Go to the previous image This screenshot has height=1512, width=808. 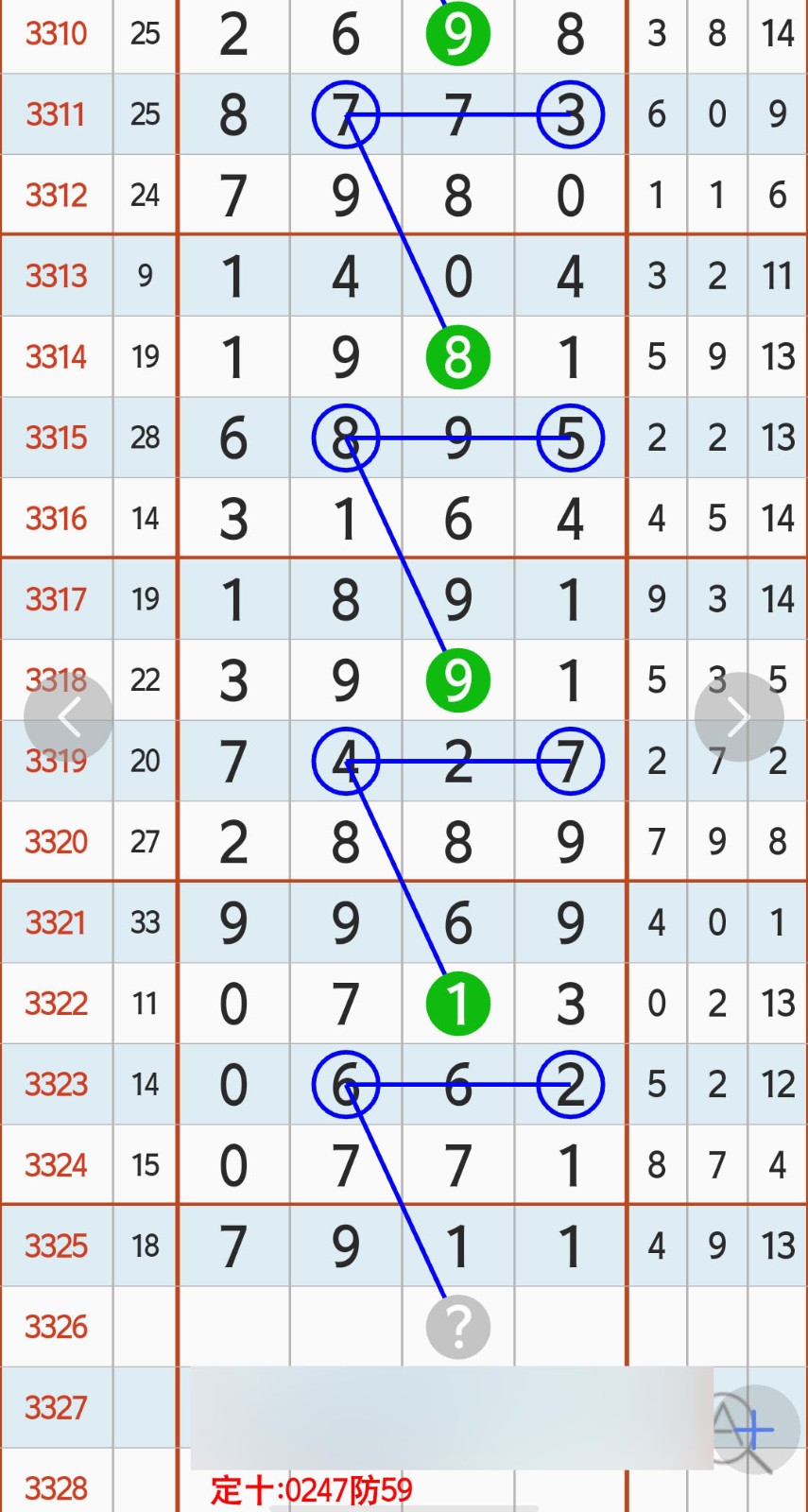point(68,717)
